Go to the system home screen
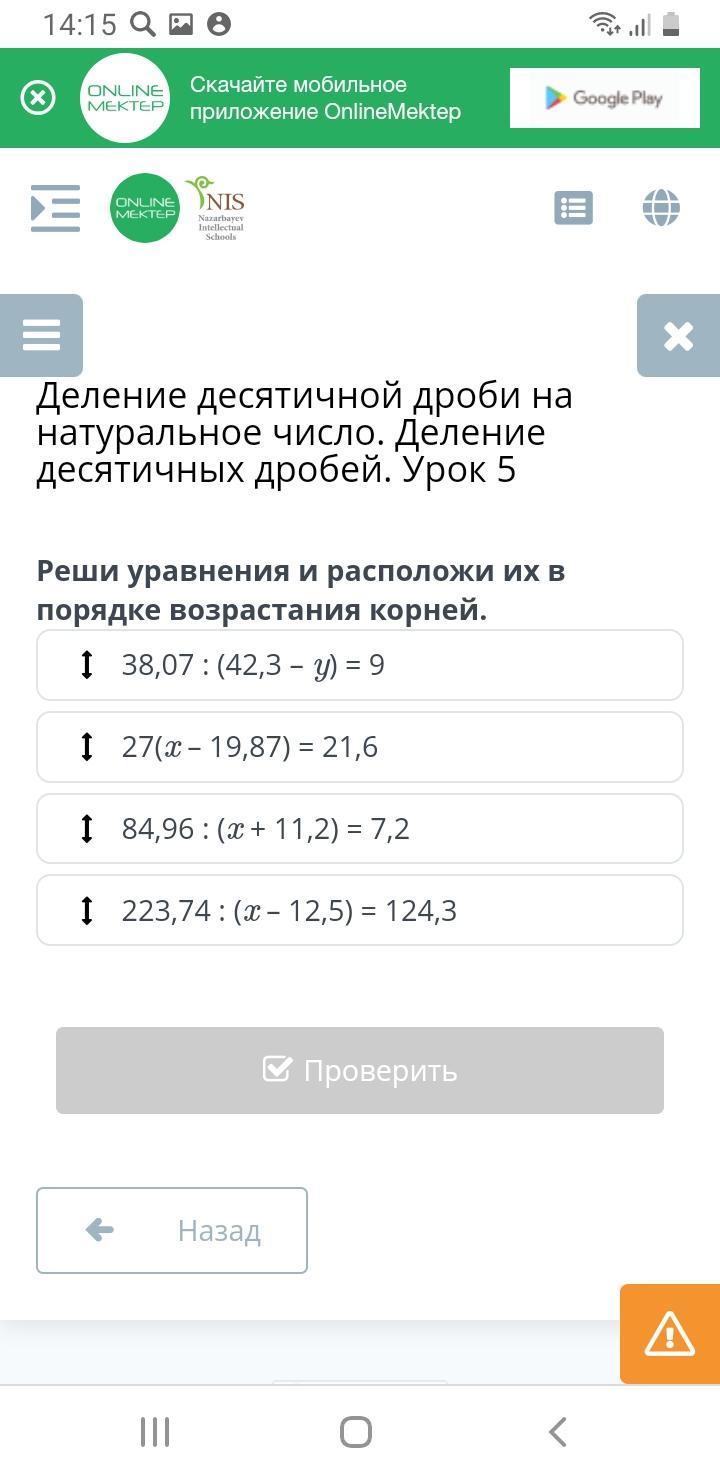 click(356, 1432)
